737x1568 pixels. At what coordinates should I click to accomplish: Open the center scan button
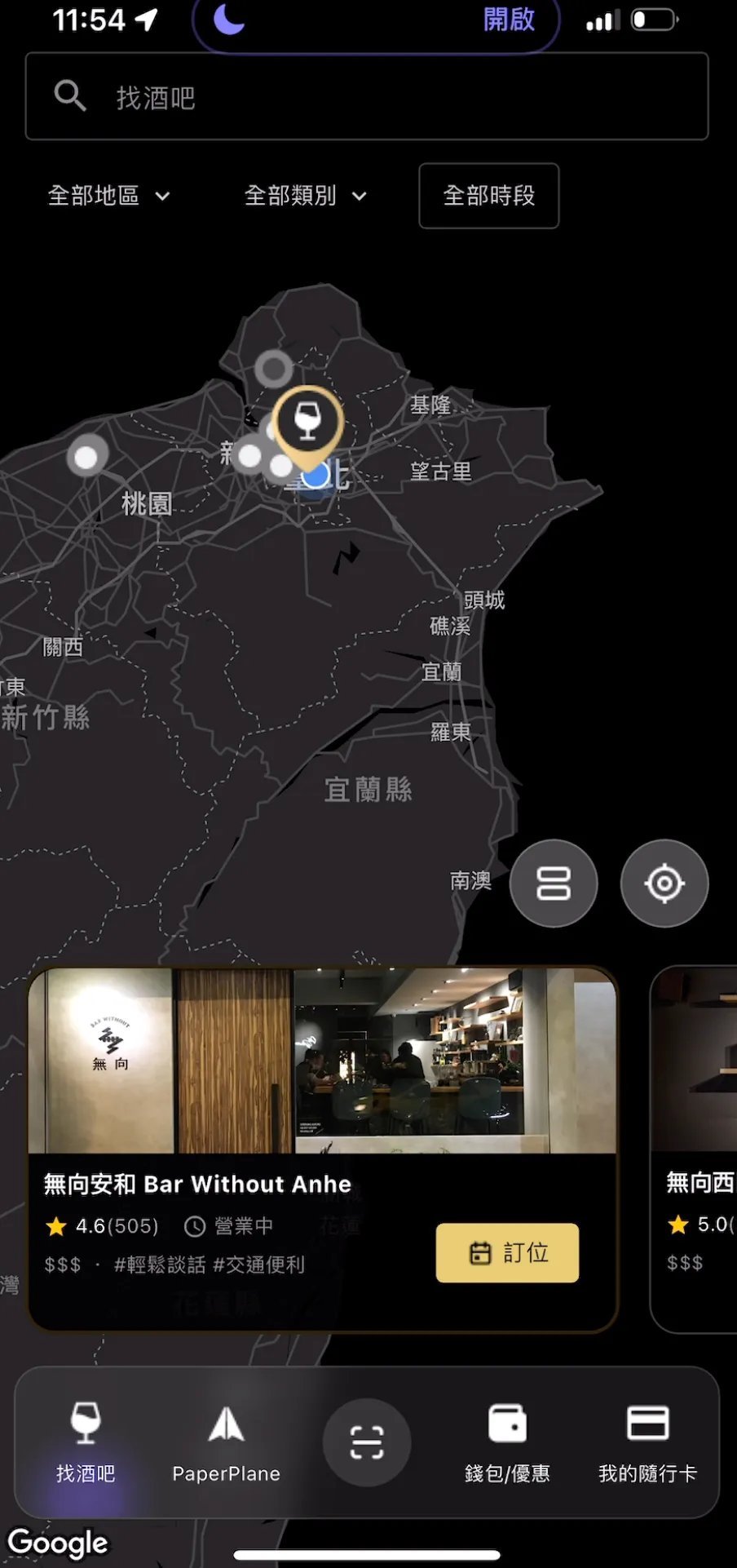[367, 1442]
